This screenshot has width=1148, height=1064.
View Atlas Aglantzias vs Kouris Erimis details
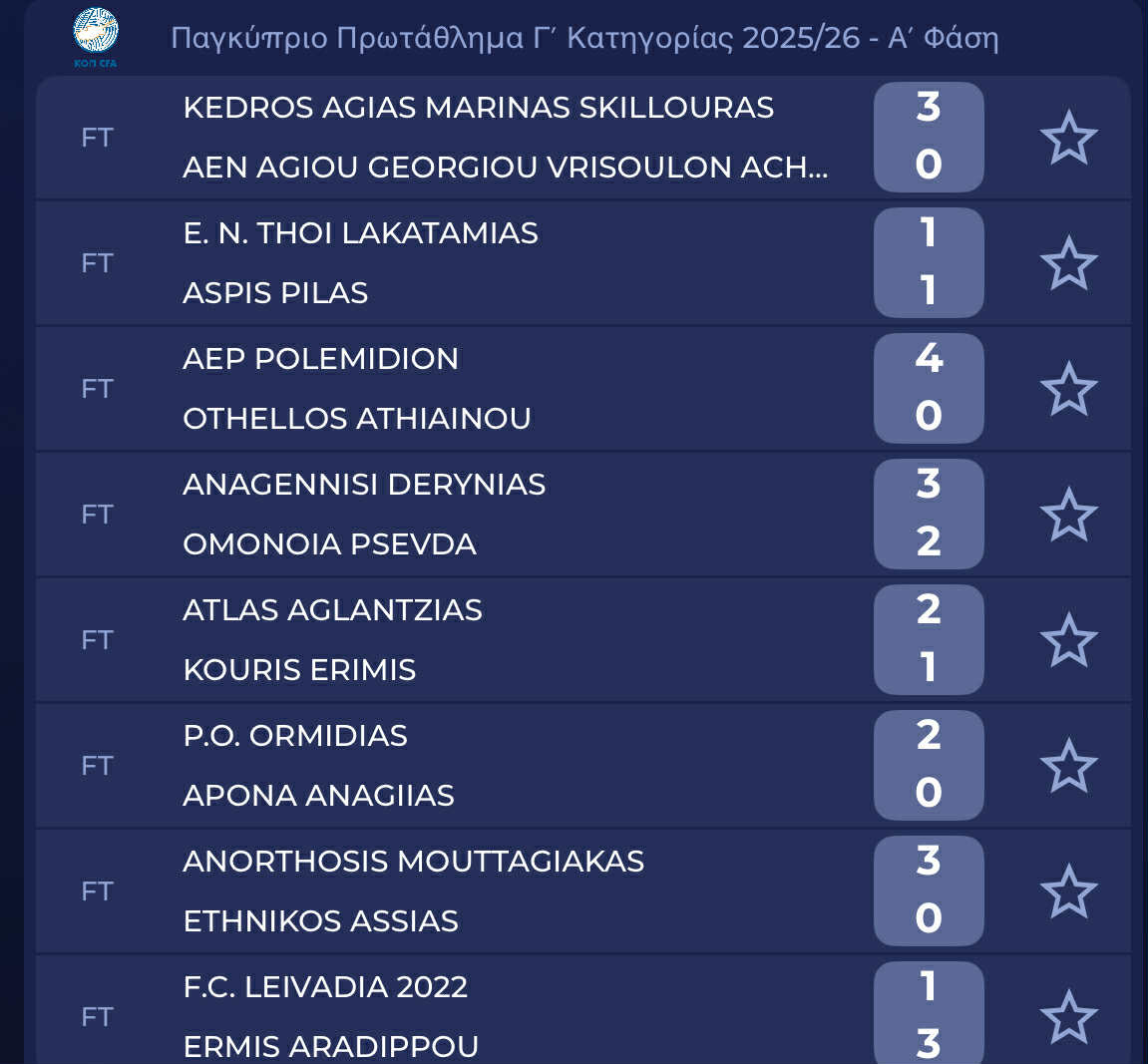point(499,640)
